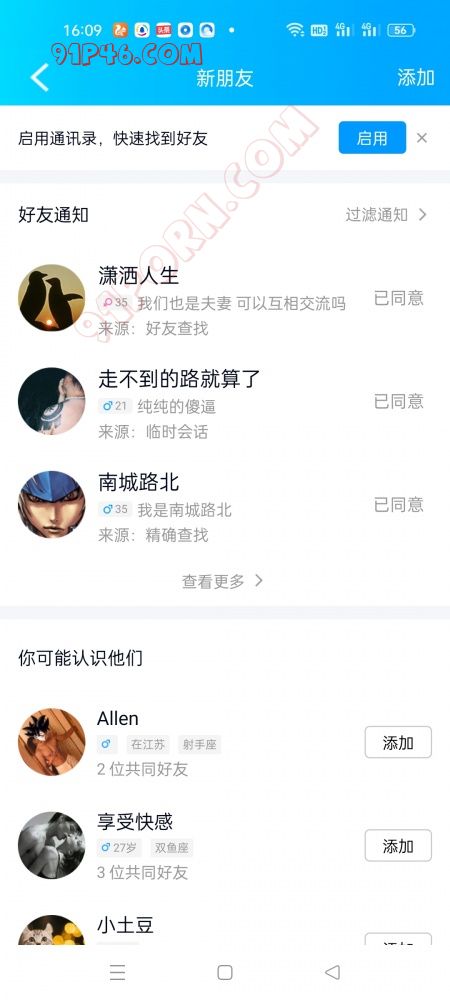Tap 添加 in the top bar
This screenshot has height=1000, width=450.
416,78
